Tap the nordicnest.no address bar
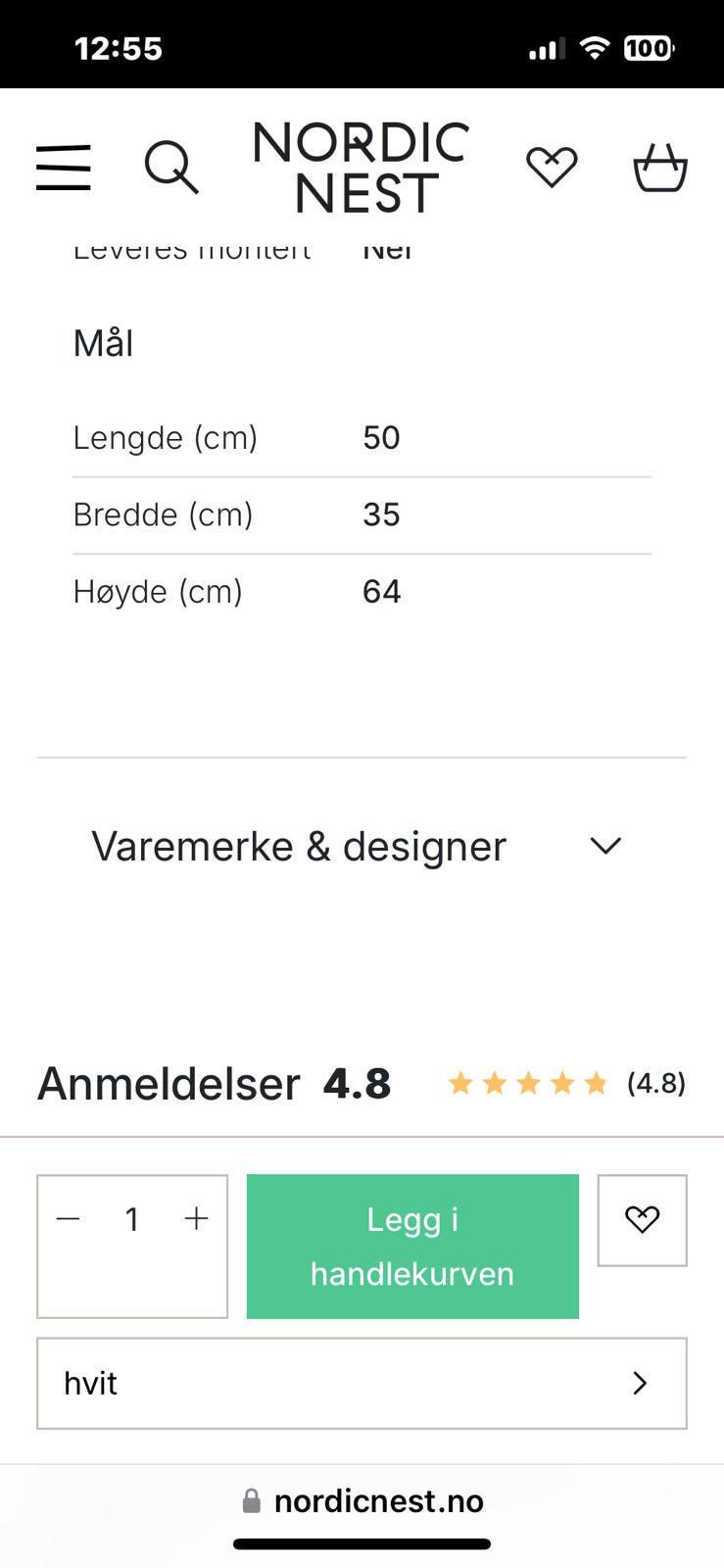 [x=380, y=1500]
